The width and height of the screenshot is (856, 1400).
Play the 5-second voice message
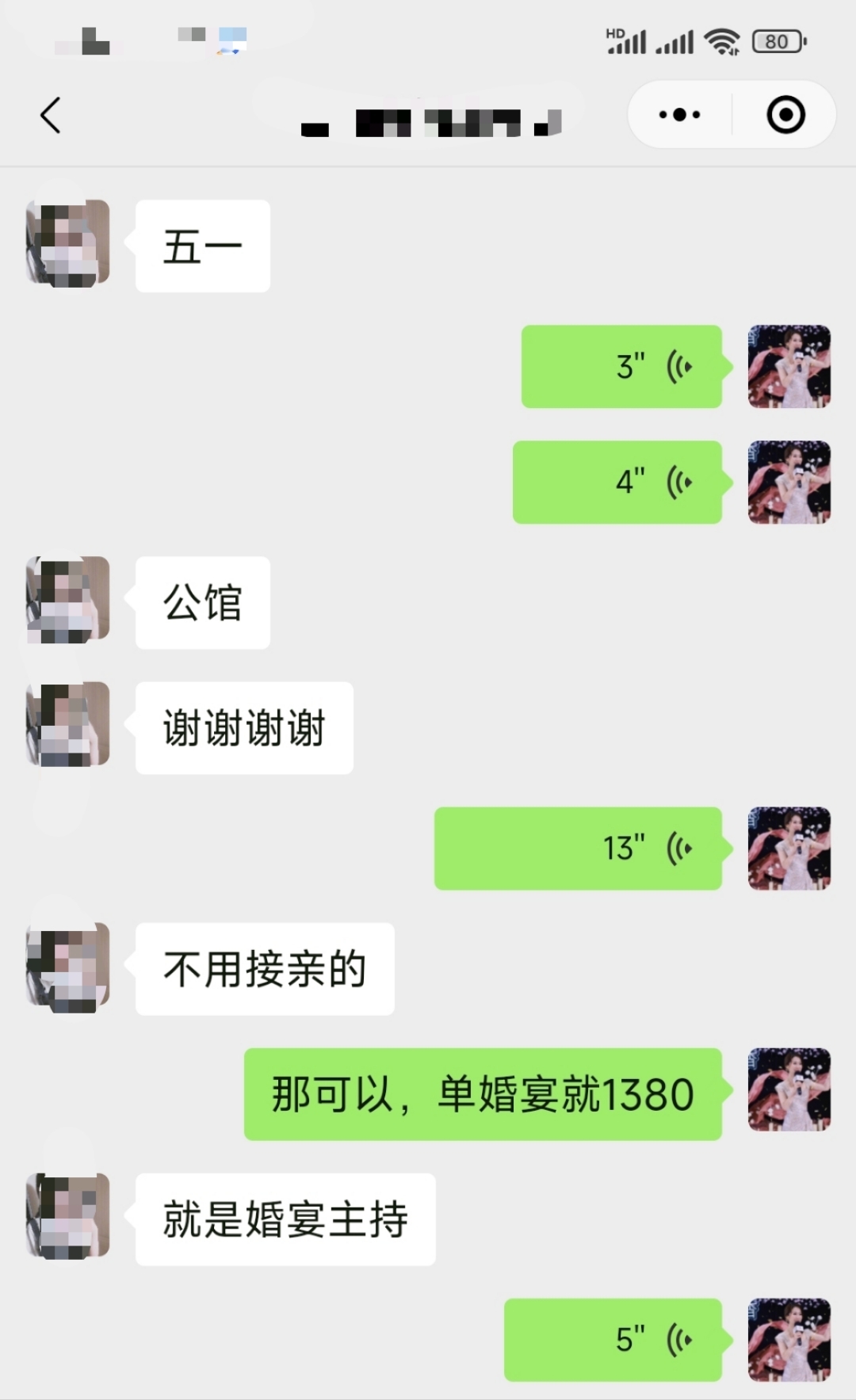[613, 1340]
